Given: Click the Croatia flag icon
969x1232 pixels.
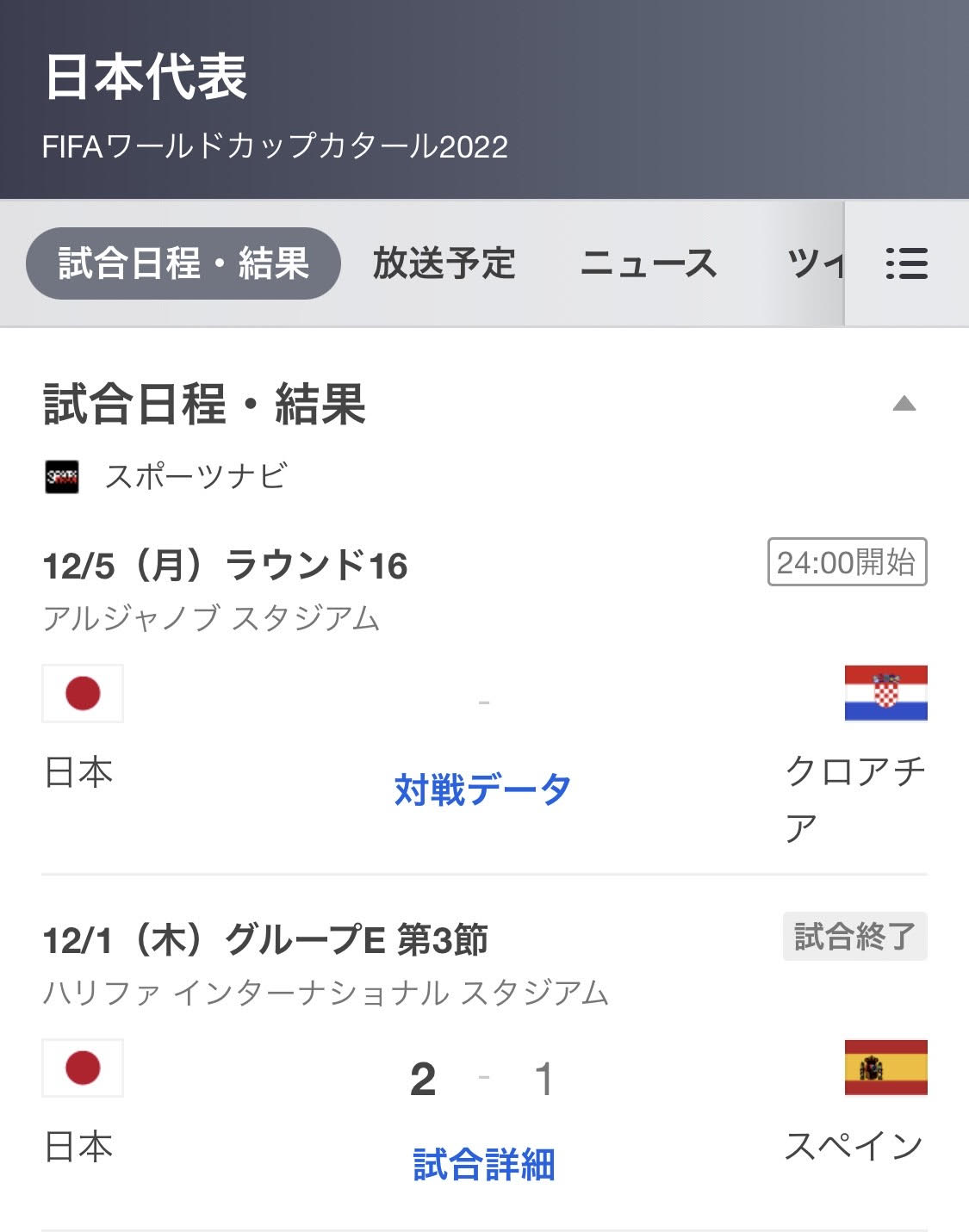Looking at the screenshot, I should [885, 694].
